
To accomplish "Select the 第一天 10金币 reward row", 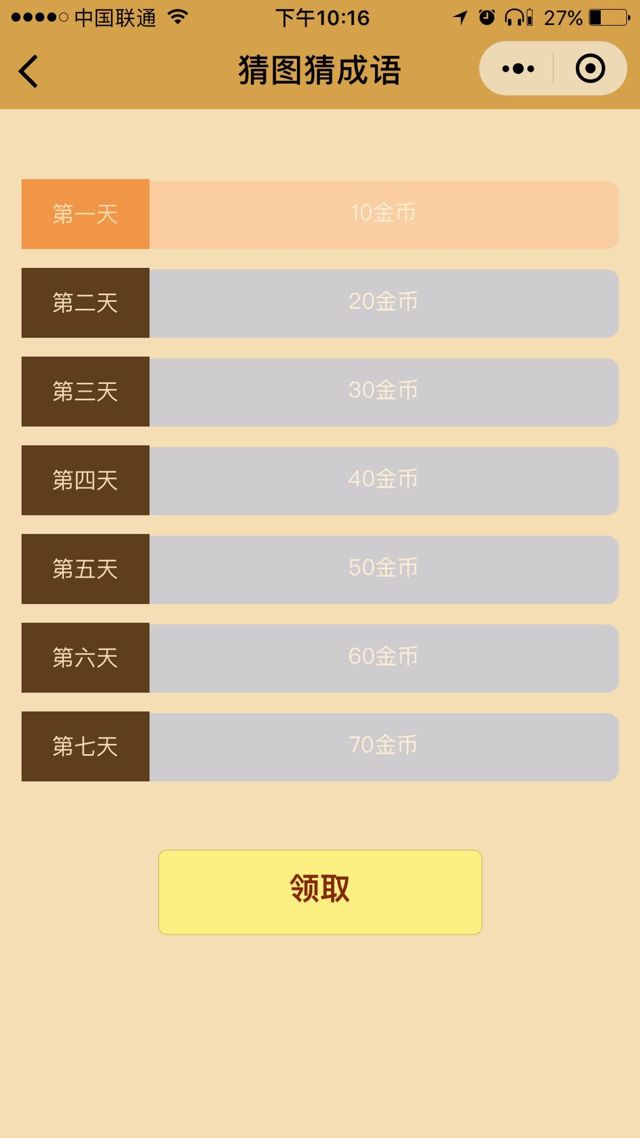I will [320, 214].
